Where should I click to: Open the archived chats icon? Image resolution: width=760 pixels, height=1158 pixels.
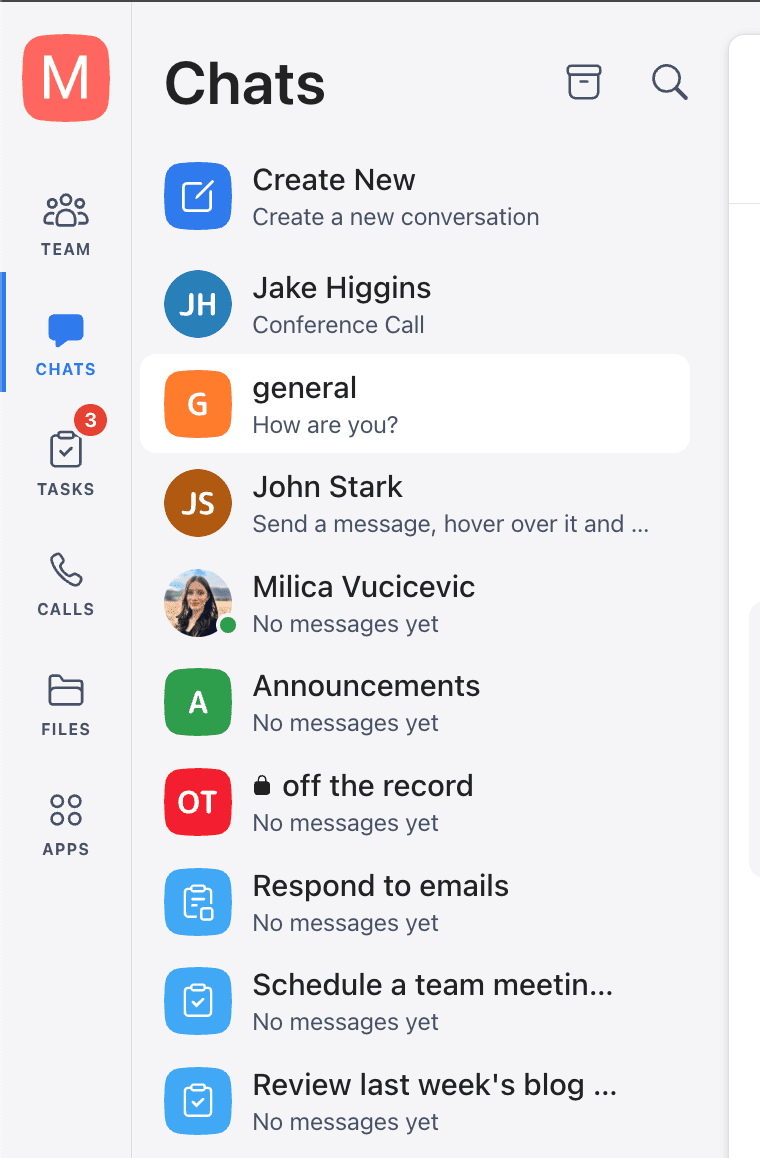584,82
